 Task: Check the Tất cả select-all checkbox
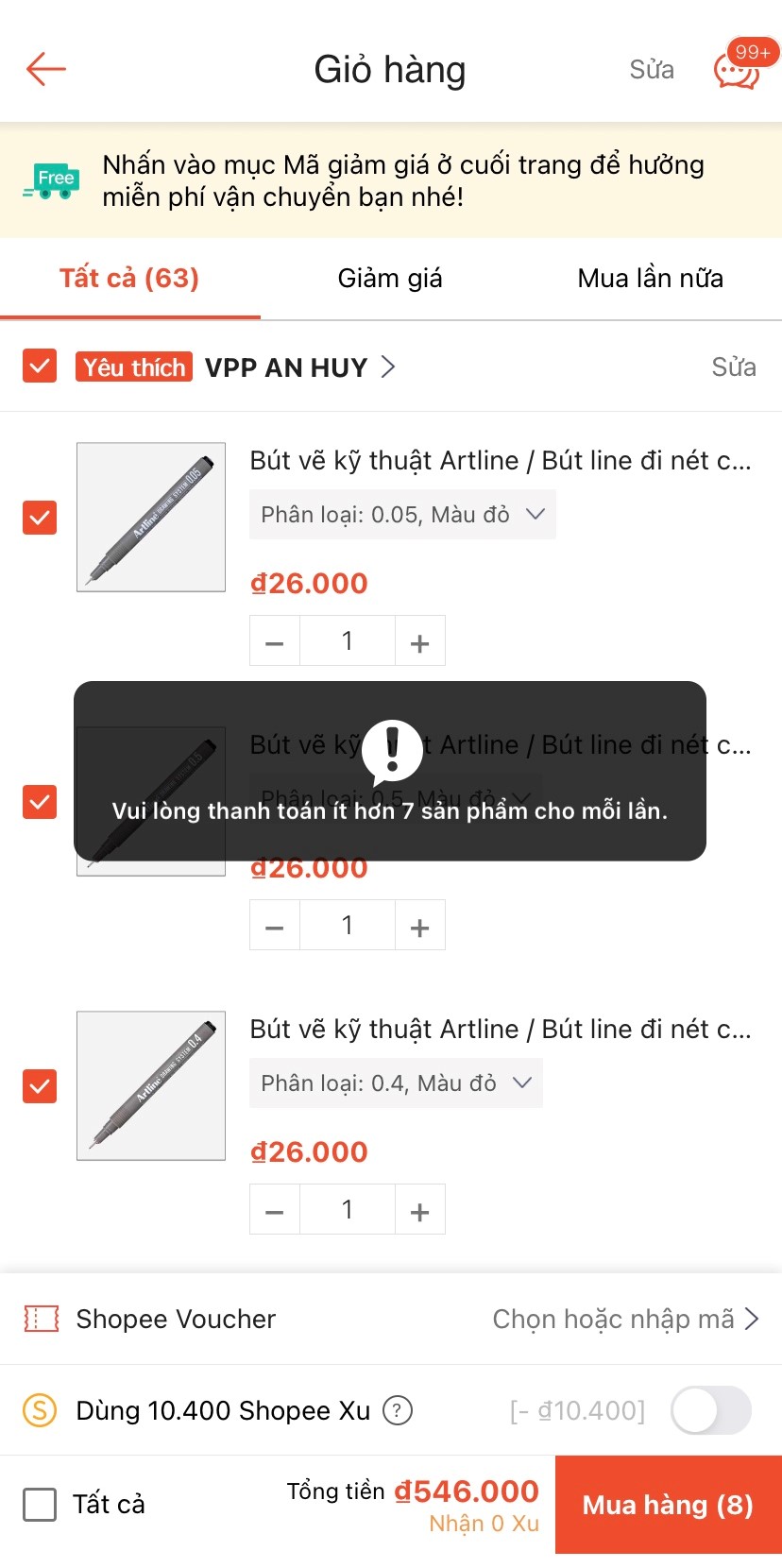(40, 1504)
